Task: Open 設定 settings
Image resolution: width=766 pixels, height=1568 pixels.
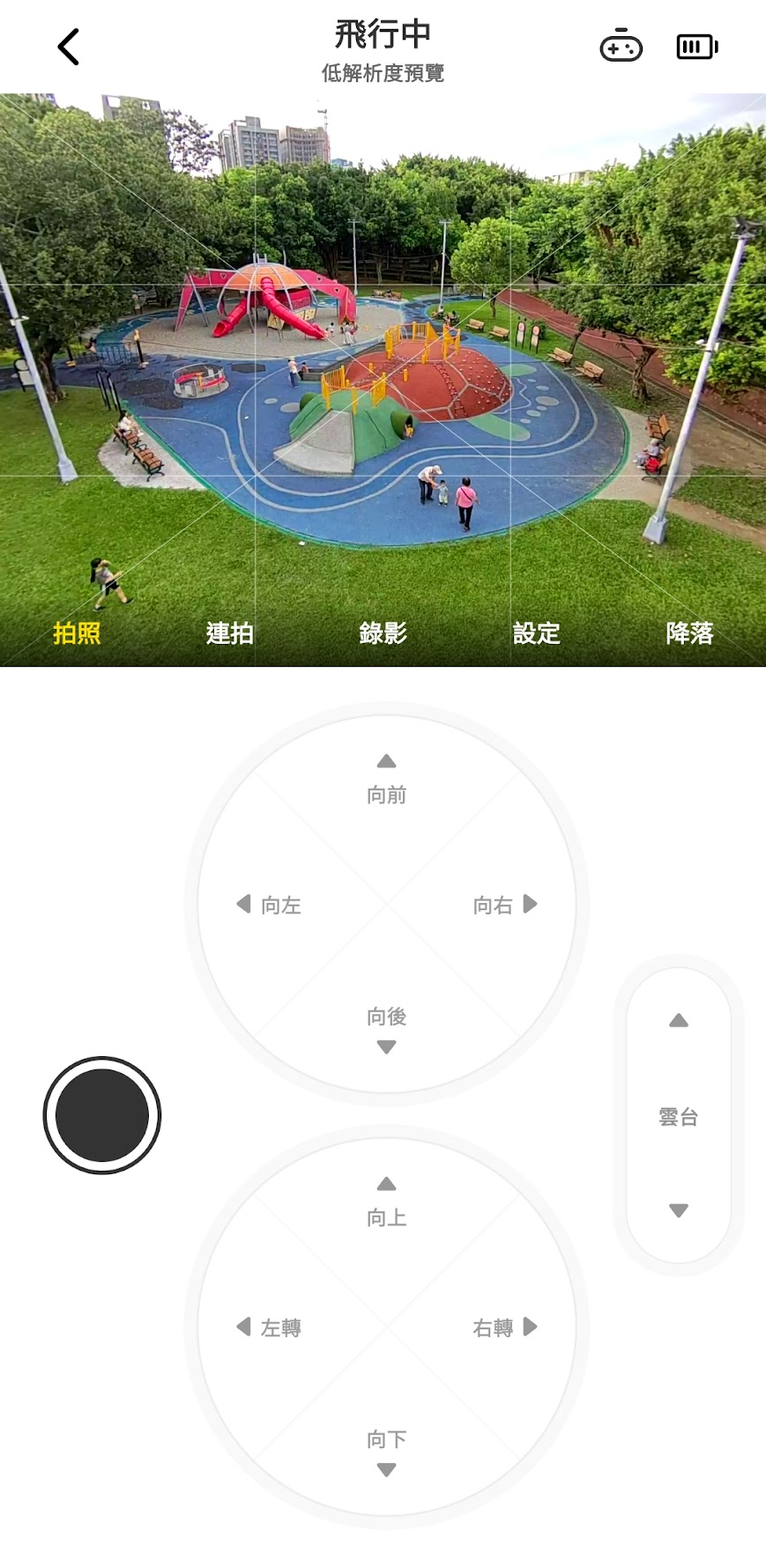Action: (x=536, y=632)
